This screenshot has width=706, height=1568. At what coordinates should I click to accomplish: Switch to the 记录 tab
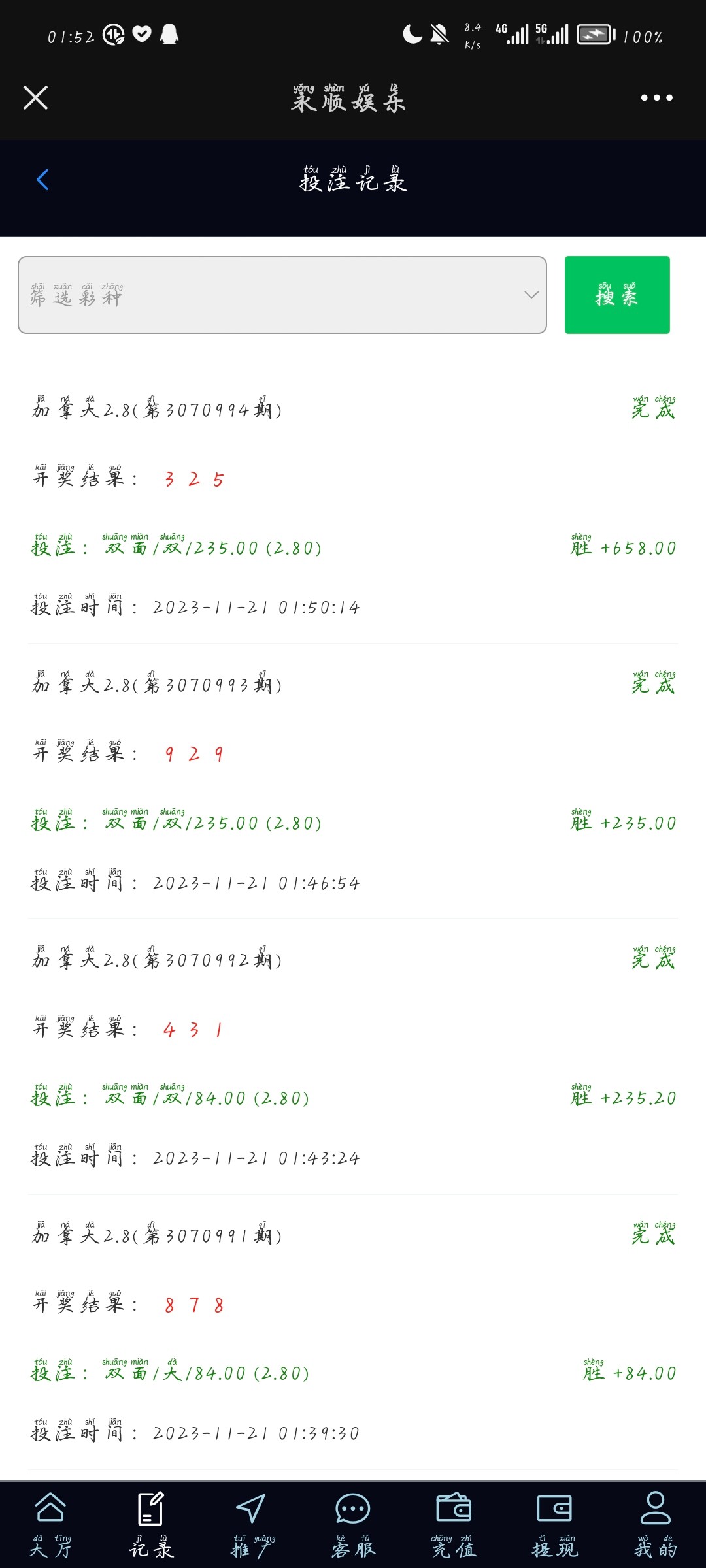click(x=151, y=1525)
